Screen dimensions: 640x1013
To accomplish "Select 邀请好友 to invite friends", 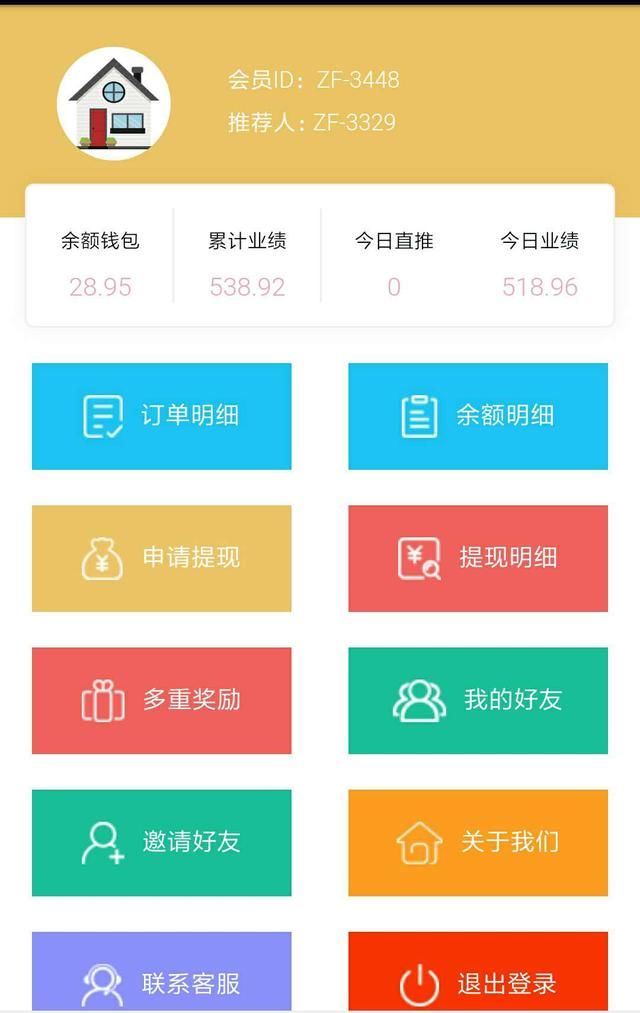I will 161,842.
